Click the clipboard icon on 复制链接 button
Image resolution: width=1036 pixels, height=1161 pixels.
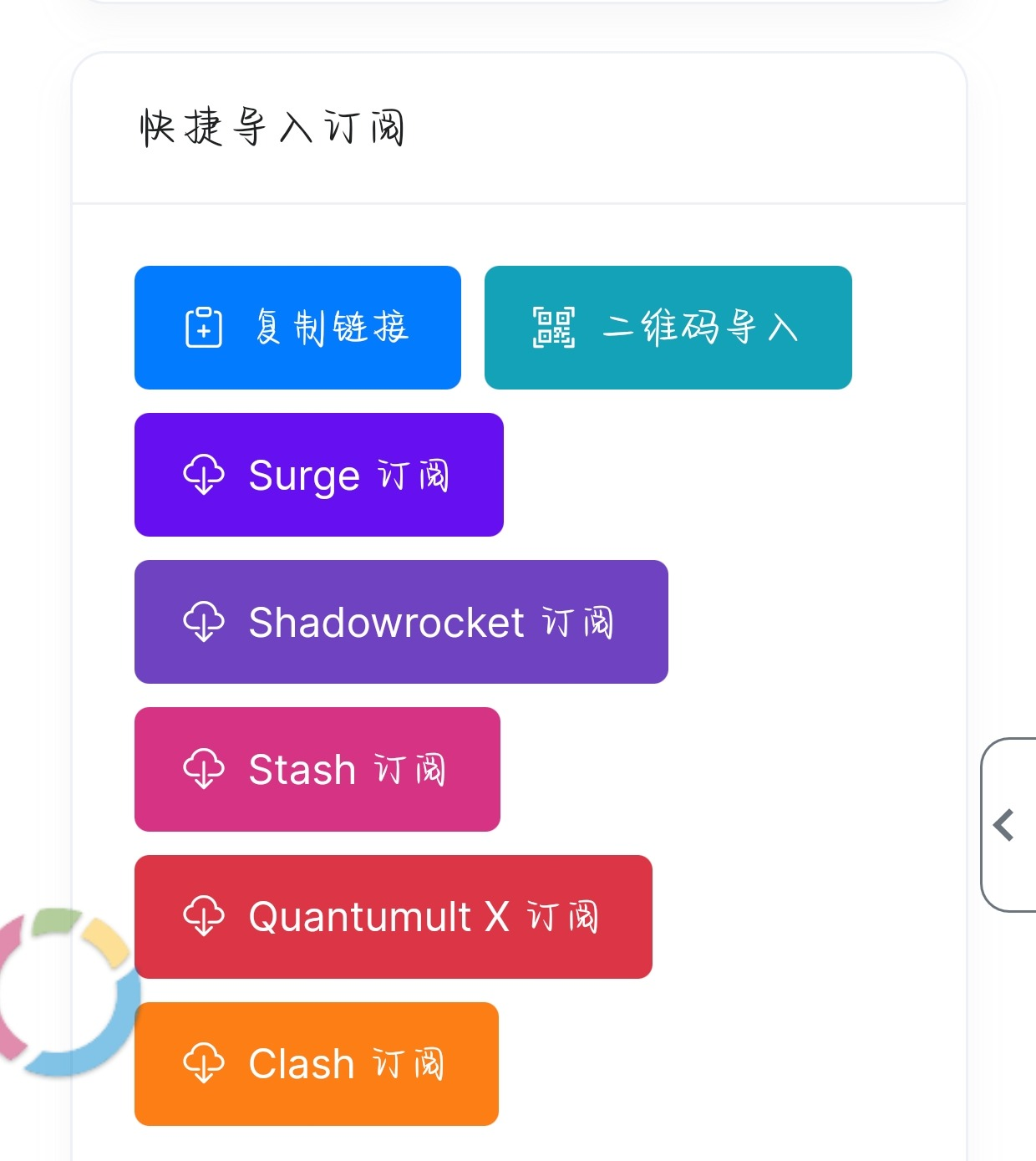click(203, 327)
